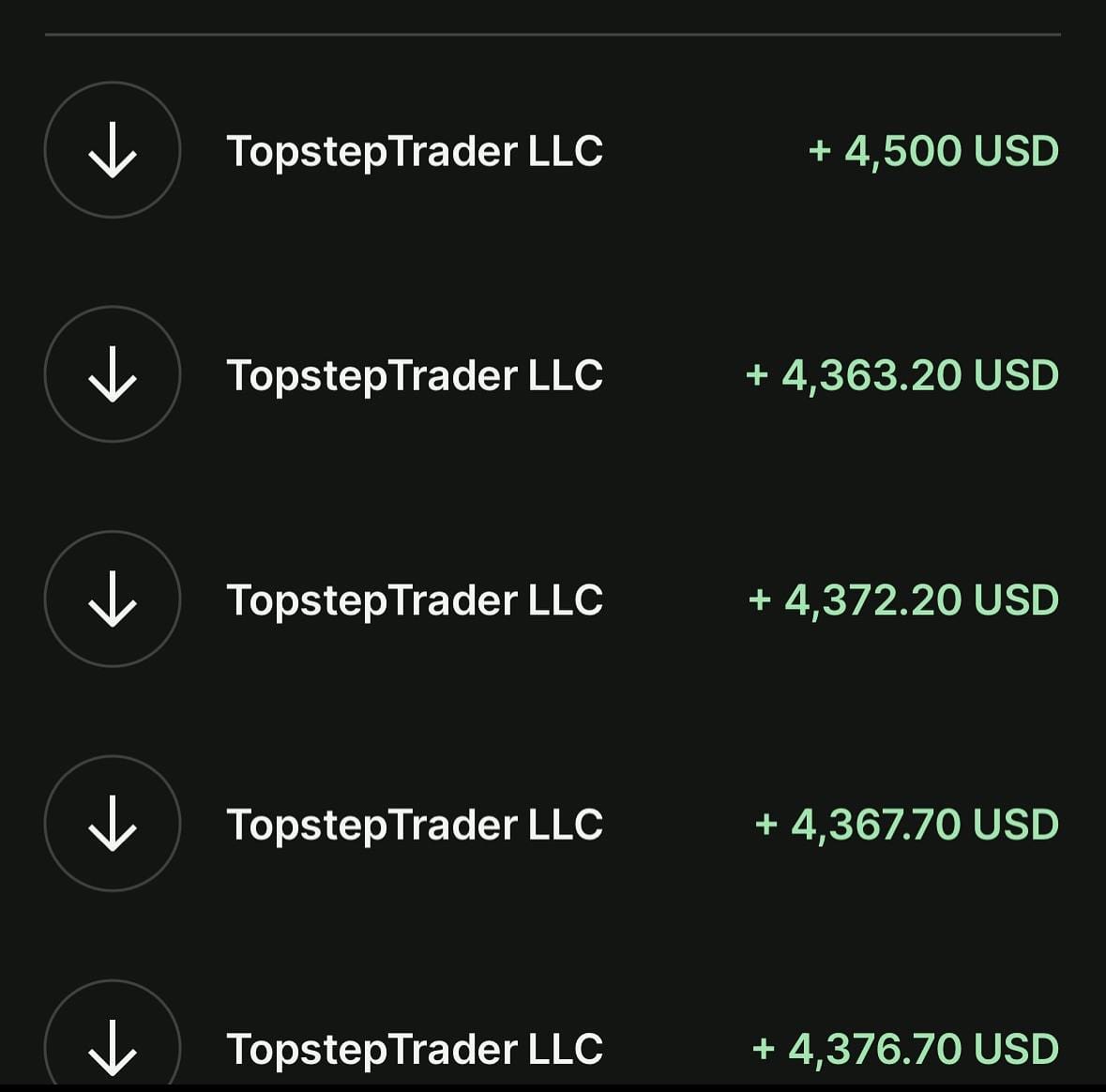This screenshot has width=1106, height=1092.
Task: View details of the 4,363.20 USD deposit
Action: coord(552,375)
